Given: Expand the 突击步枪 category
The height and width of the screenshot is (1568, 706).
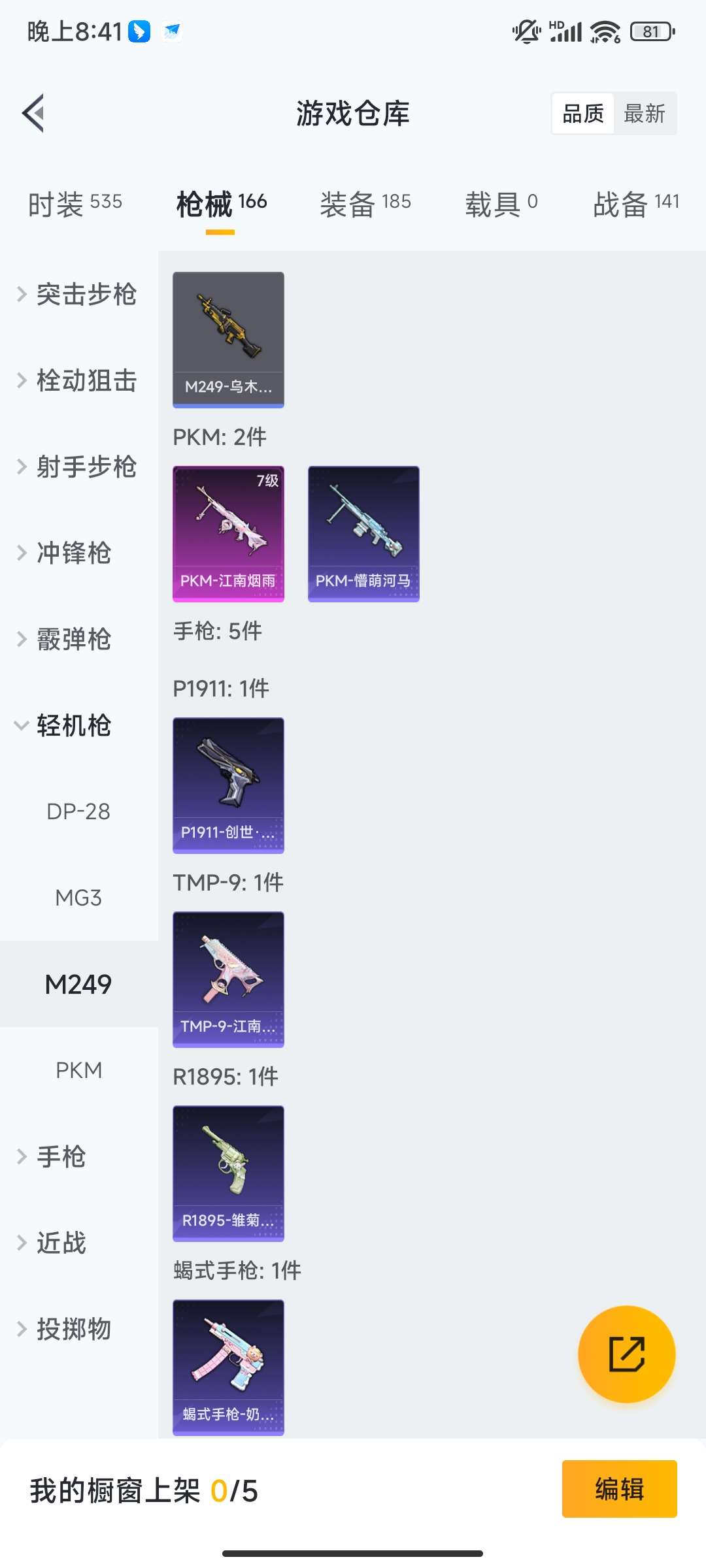Looking at the screenshot, I should pos(86,295).
